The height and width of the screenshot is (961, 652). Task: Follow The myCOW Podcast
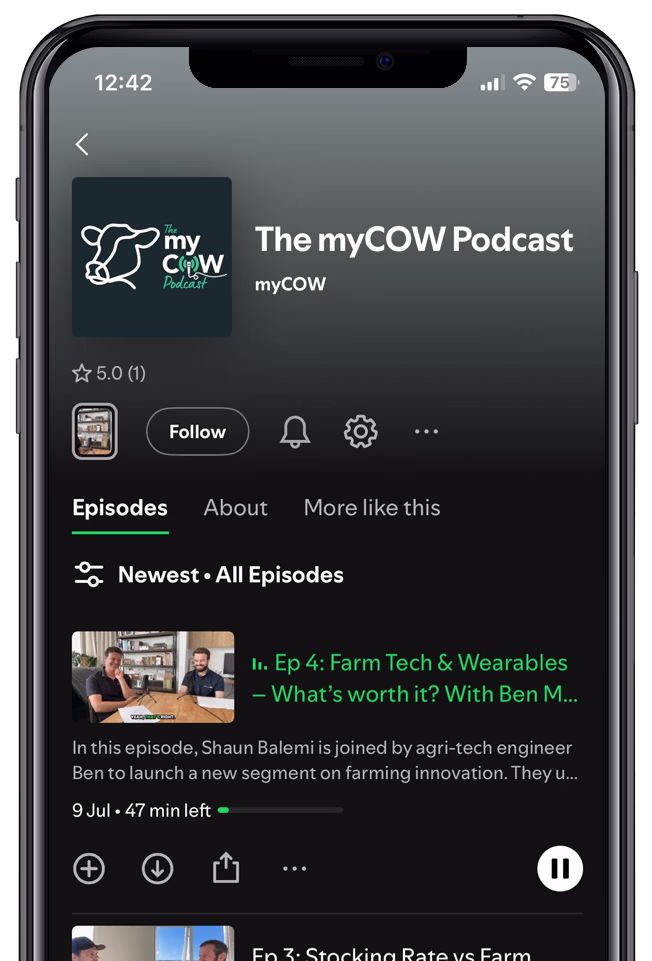point(197,432)
